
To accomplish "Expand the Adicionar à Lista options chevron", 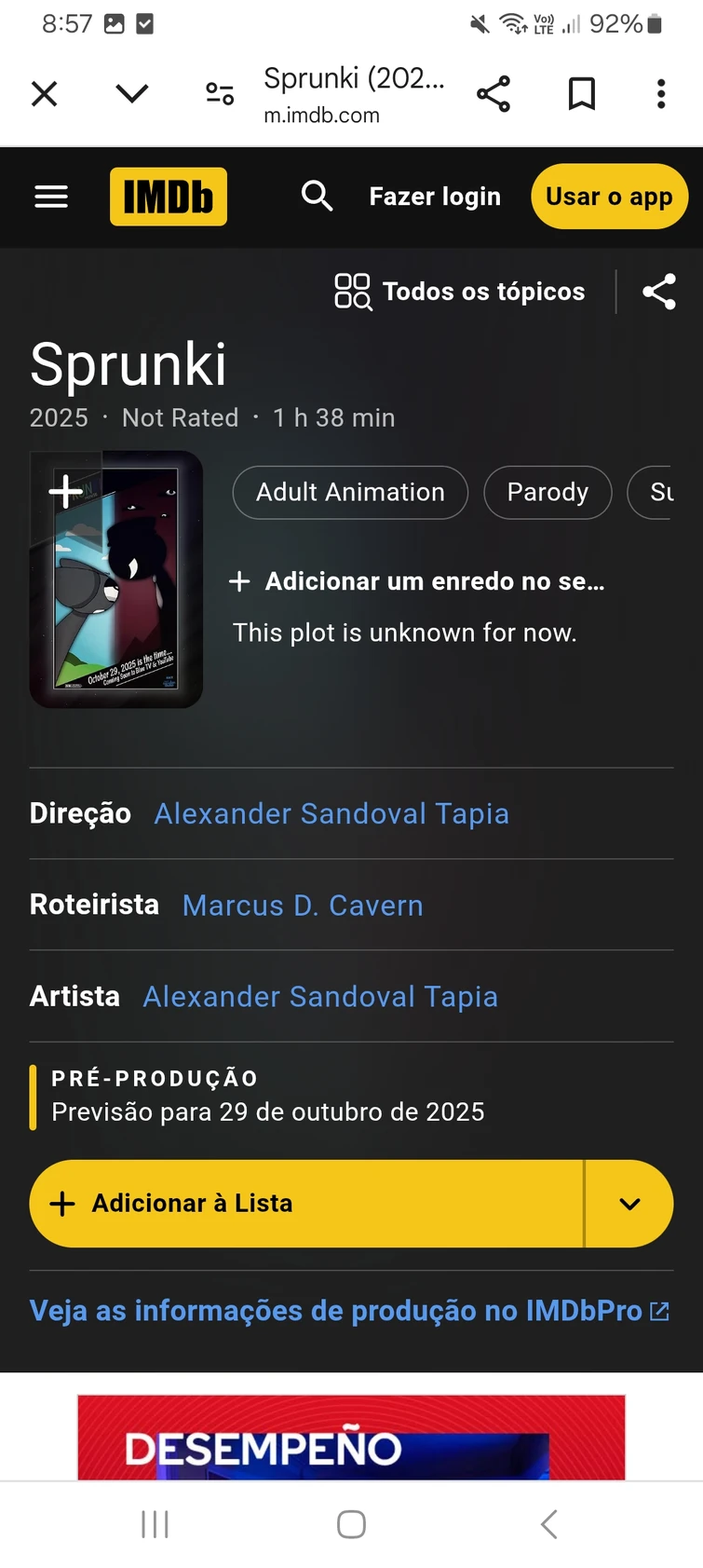I will 629,1203.
